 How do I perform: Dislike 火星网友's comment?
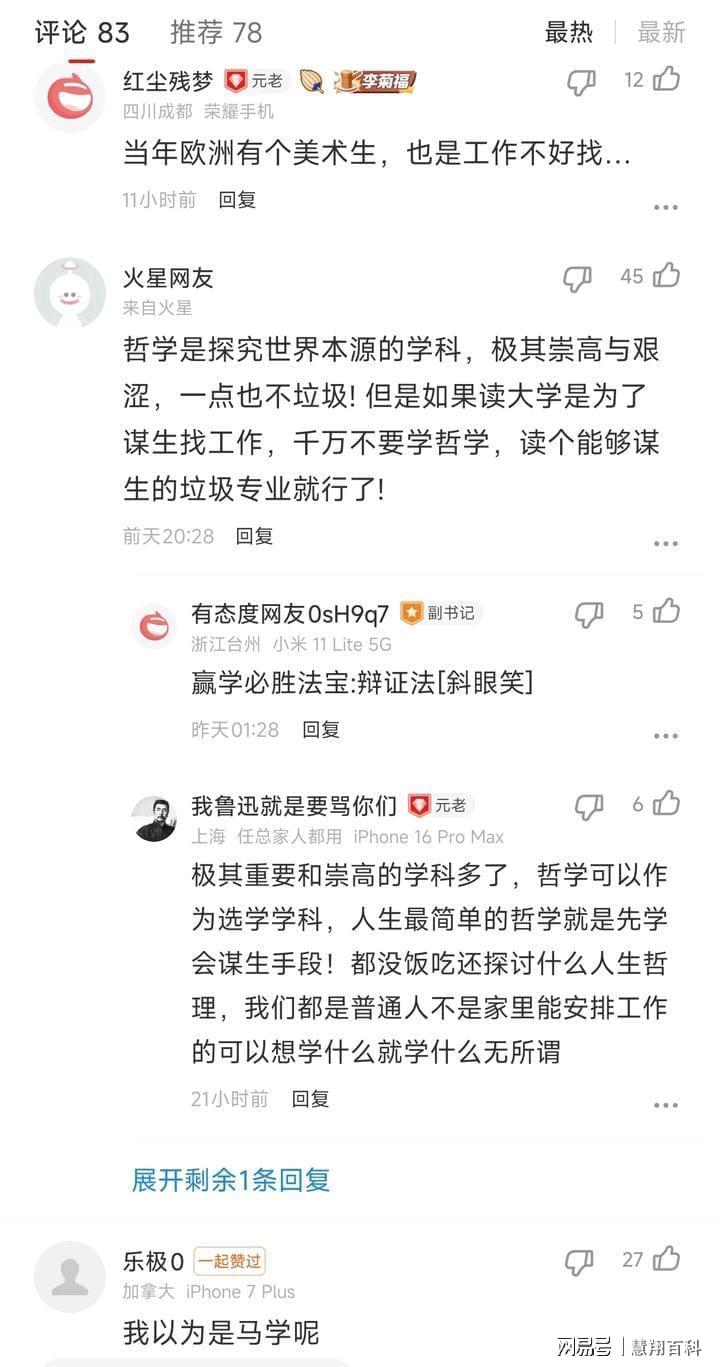click(578, 278)
